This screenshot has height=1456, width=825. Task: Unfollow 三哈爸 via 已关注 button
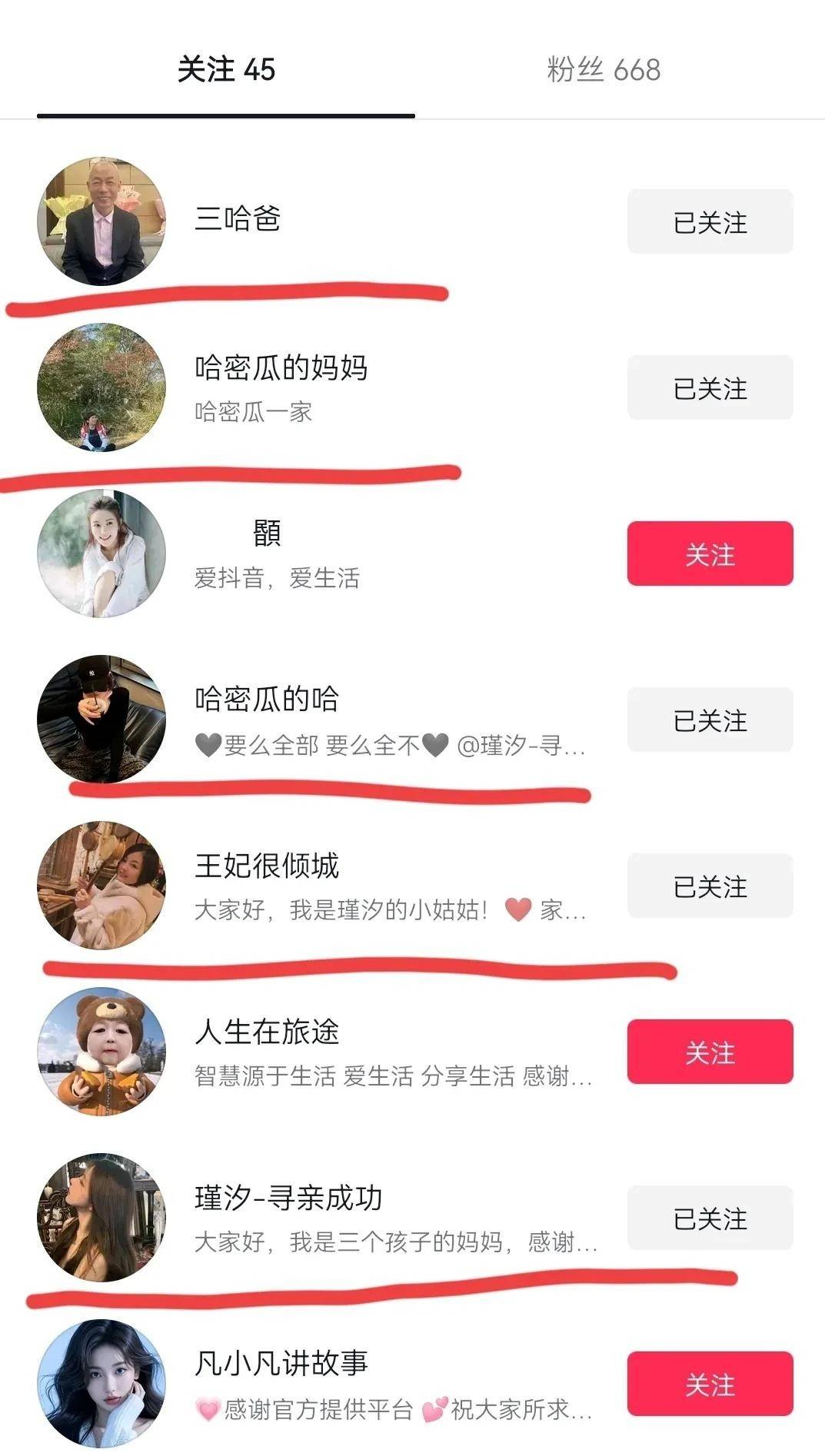point(710,222)
